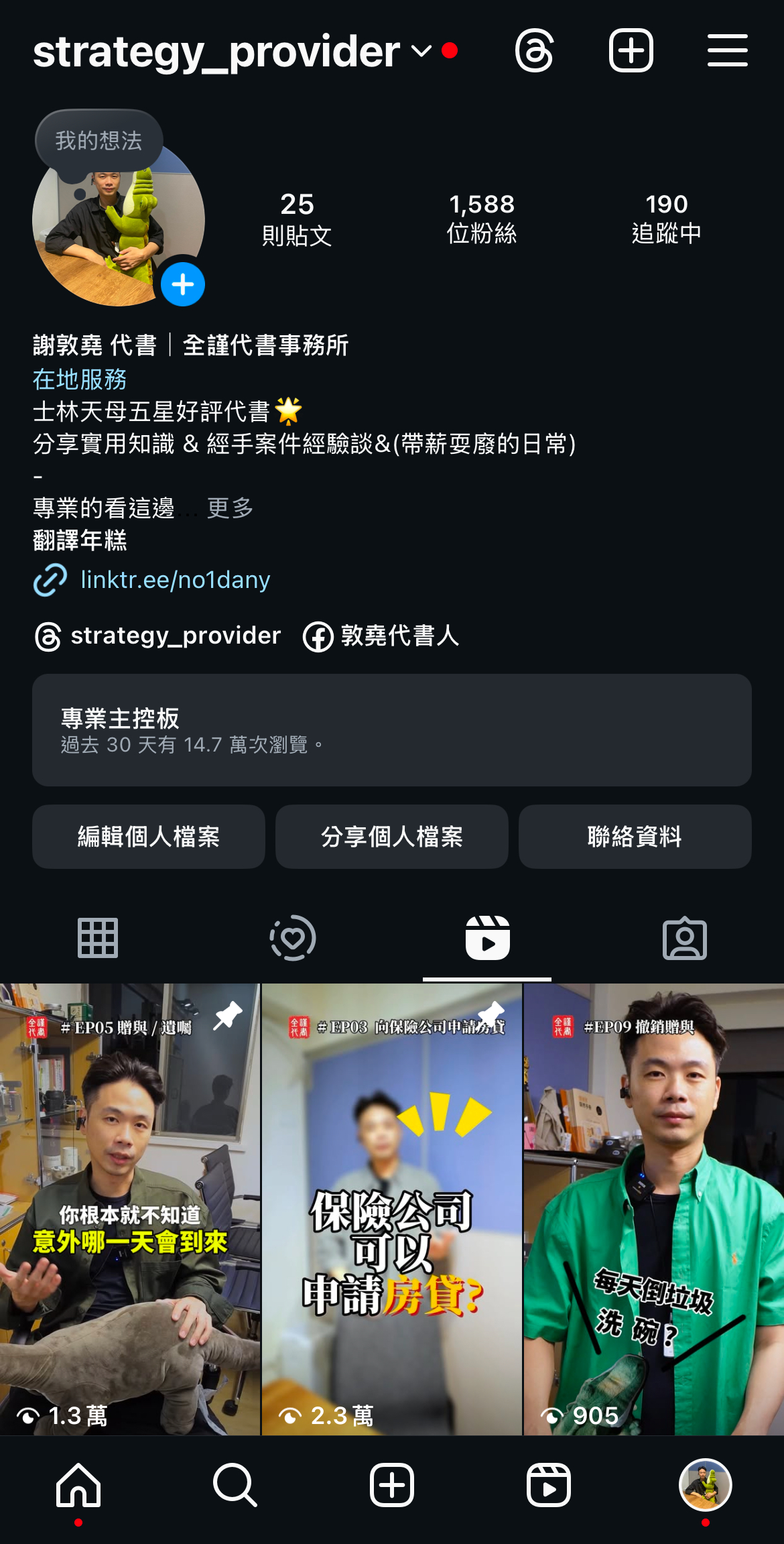Open the Threads icon in the top bar

click(534, 51)
